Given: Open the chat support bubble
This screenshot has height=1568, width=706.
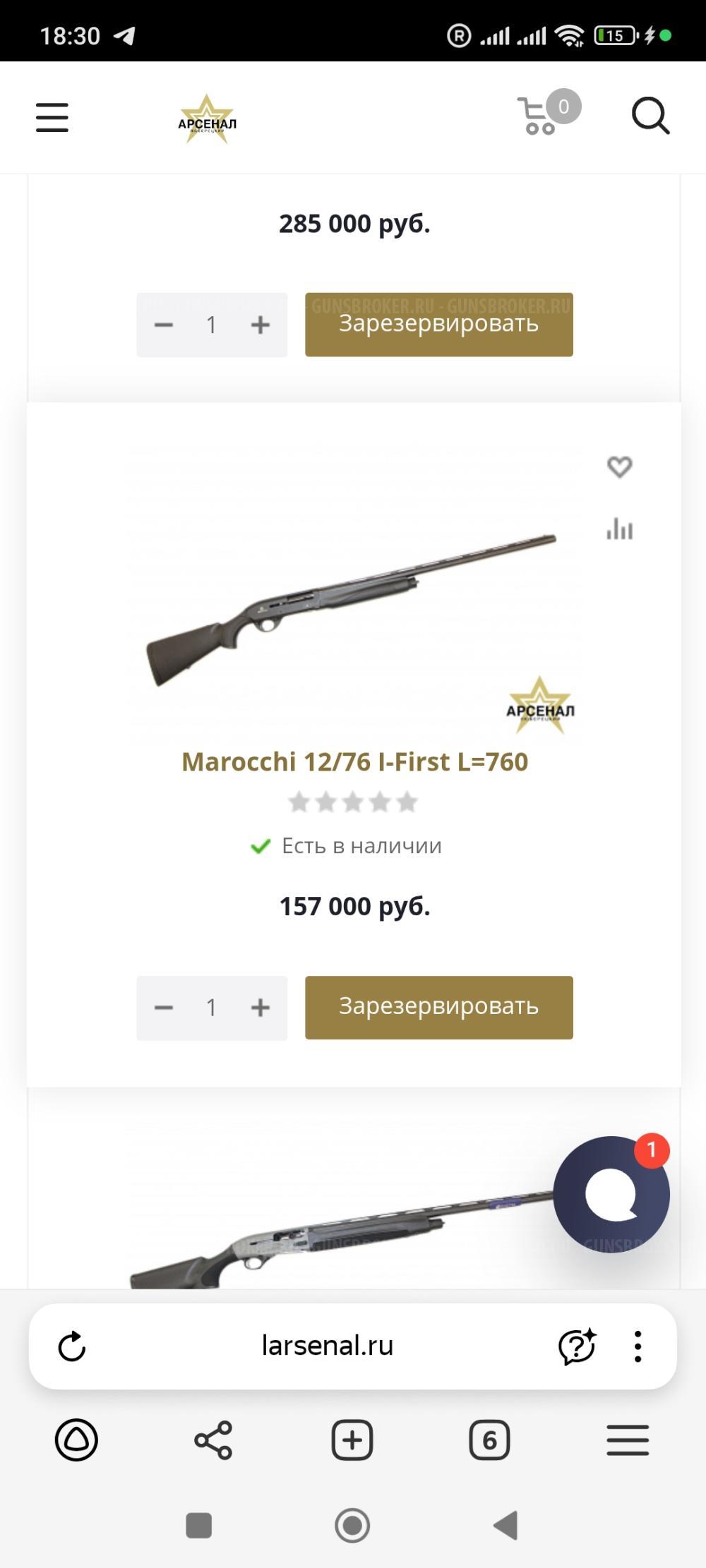Looking at the screenshot, I should pyautogui.click(x=611, y=1195).
